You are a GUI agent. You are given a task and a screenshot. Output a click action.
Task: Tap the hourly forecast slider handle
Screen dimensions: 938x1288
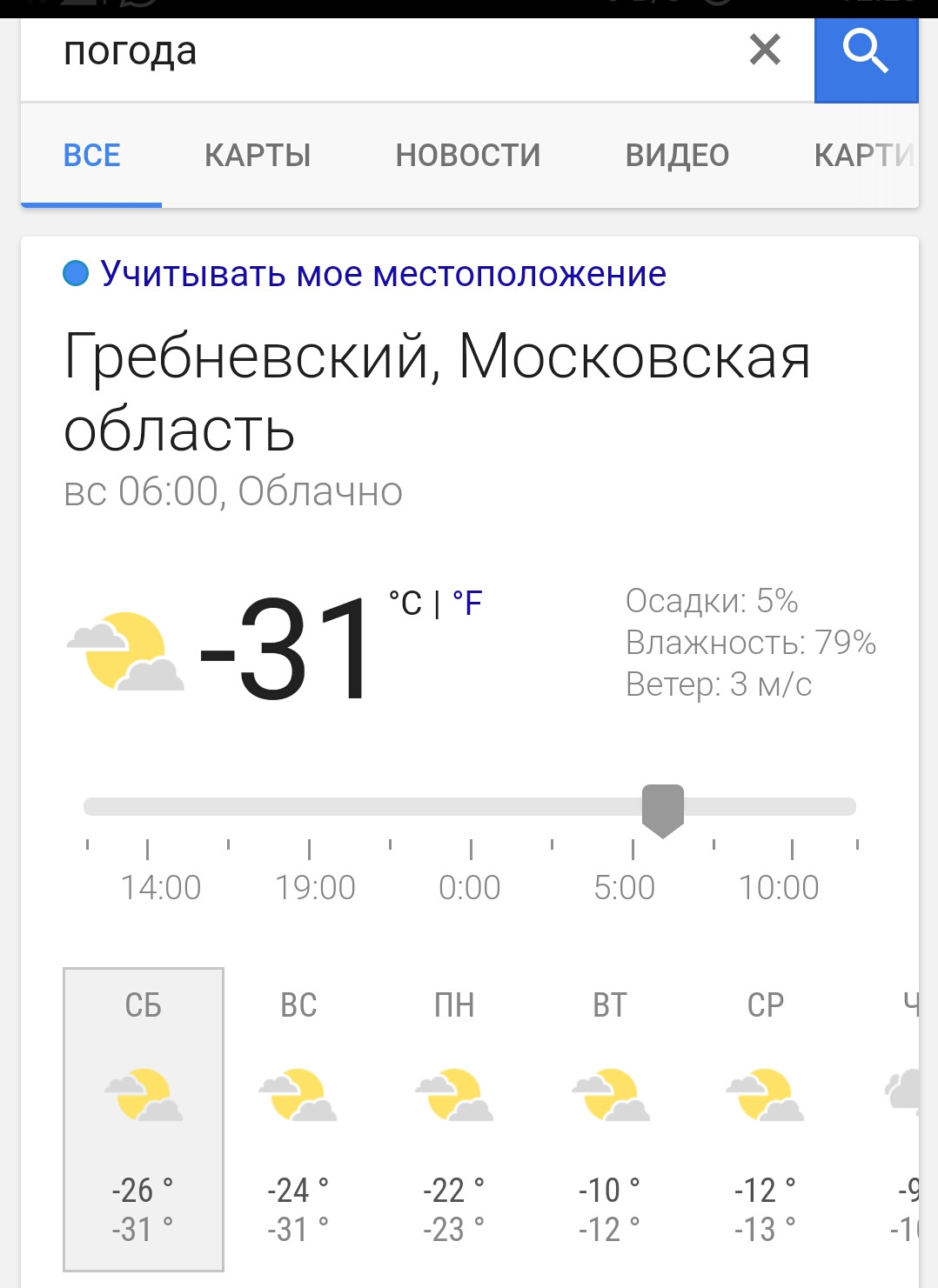pyautogui.click(x=663, y=808)
